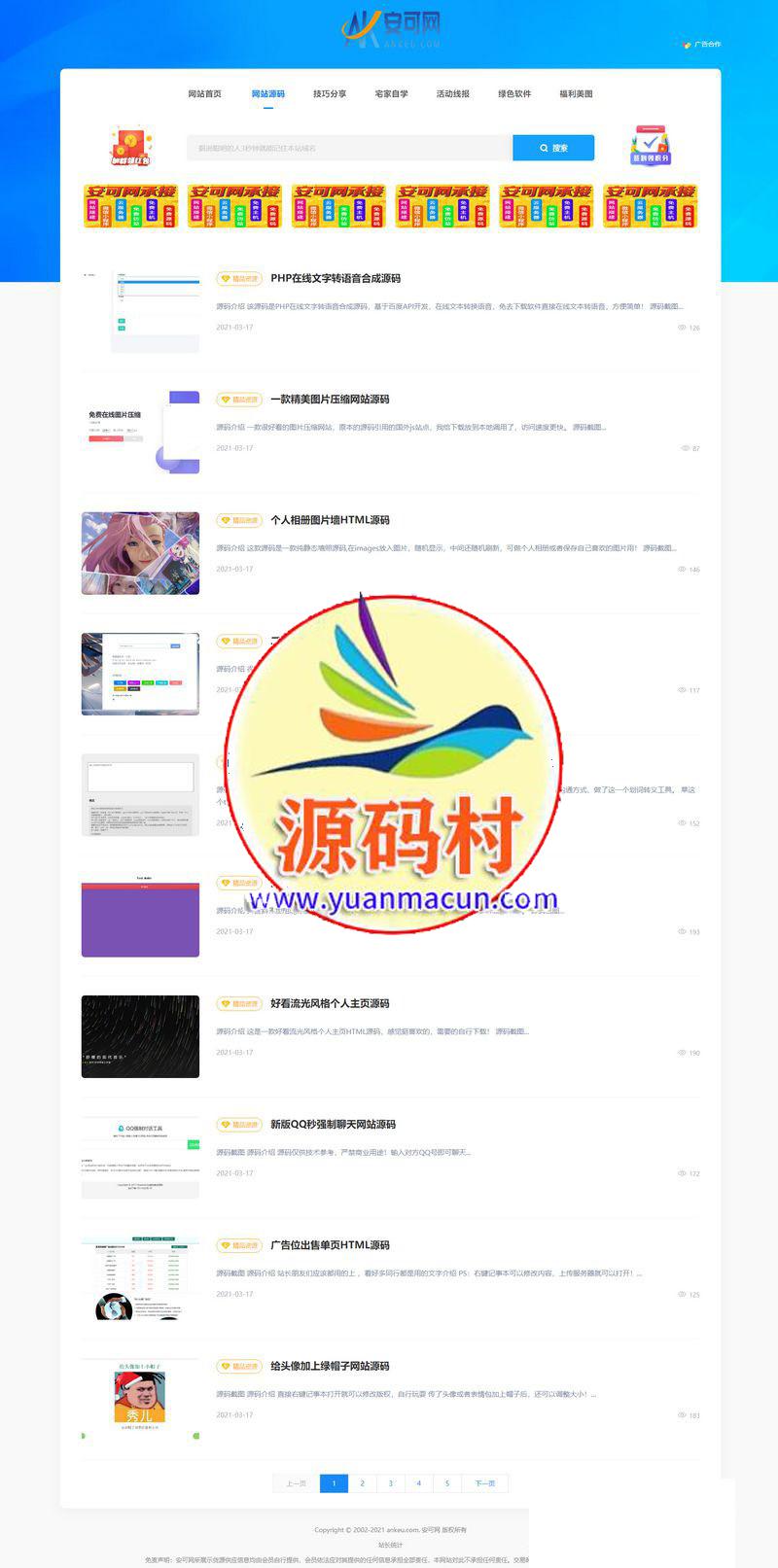Image resolution: width=778 pixels, height=1568 pixels.
Task: Open 一款精美图片压缩网站源码 post
Action: coord(329,399)
